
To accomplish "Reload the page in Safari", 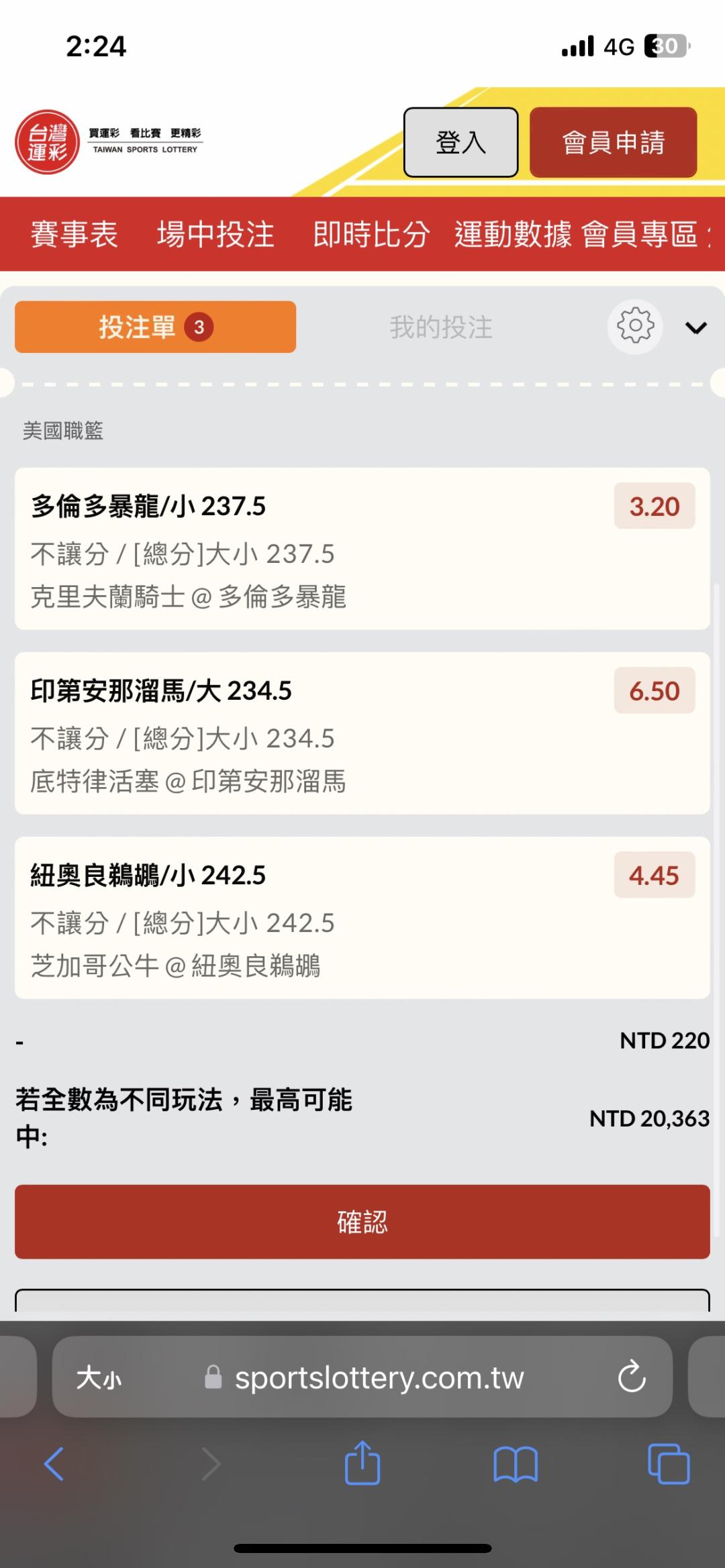I will tap(632, 1377).
